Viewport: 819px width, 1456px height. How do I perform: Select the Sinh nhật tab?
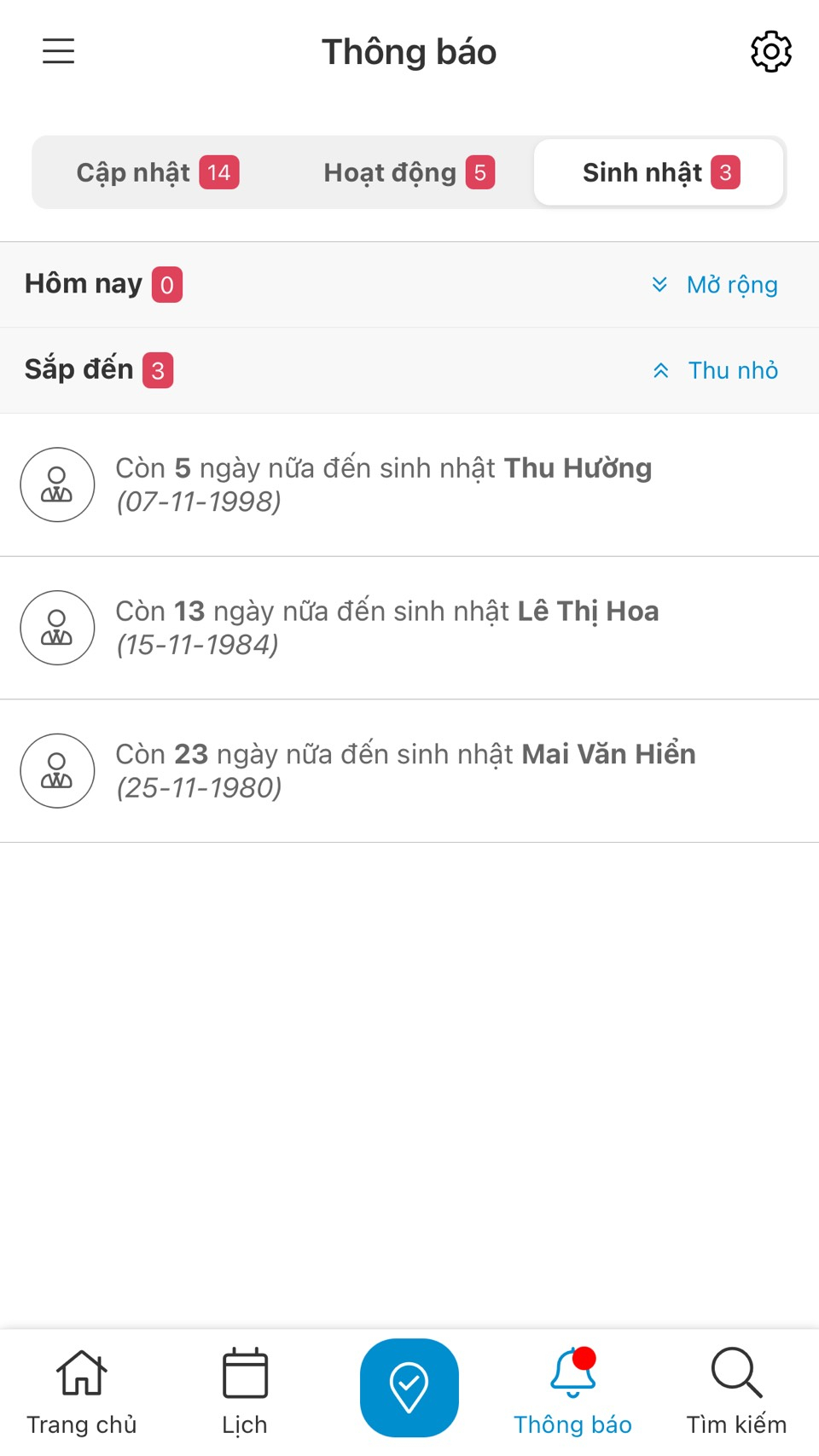[x=659, y=172]
